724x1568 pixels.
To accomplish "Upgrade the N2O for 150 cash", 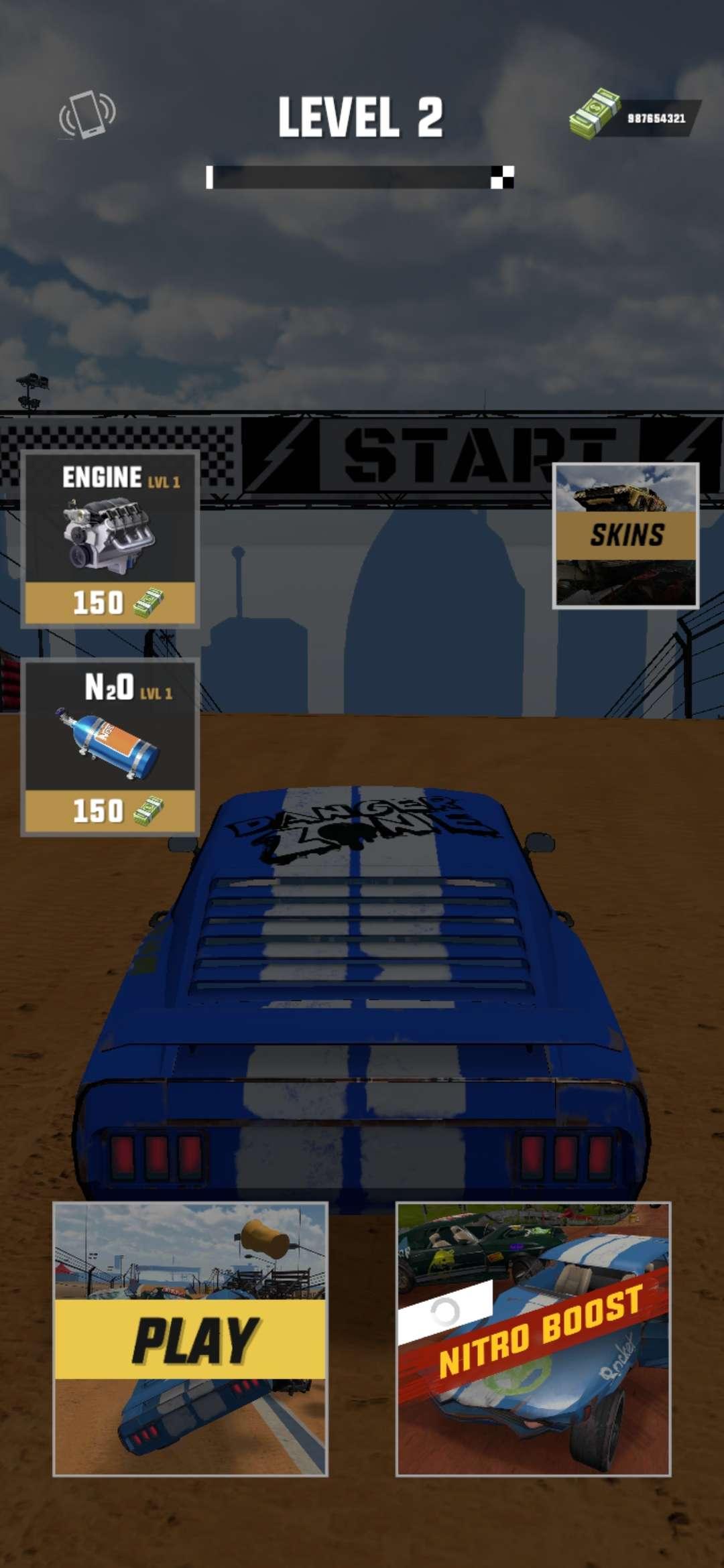I will (x=111, y=747).
